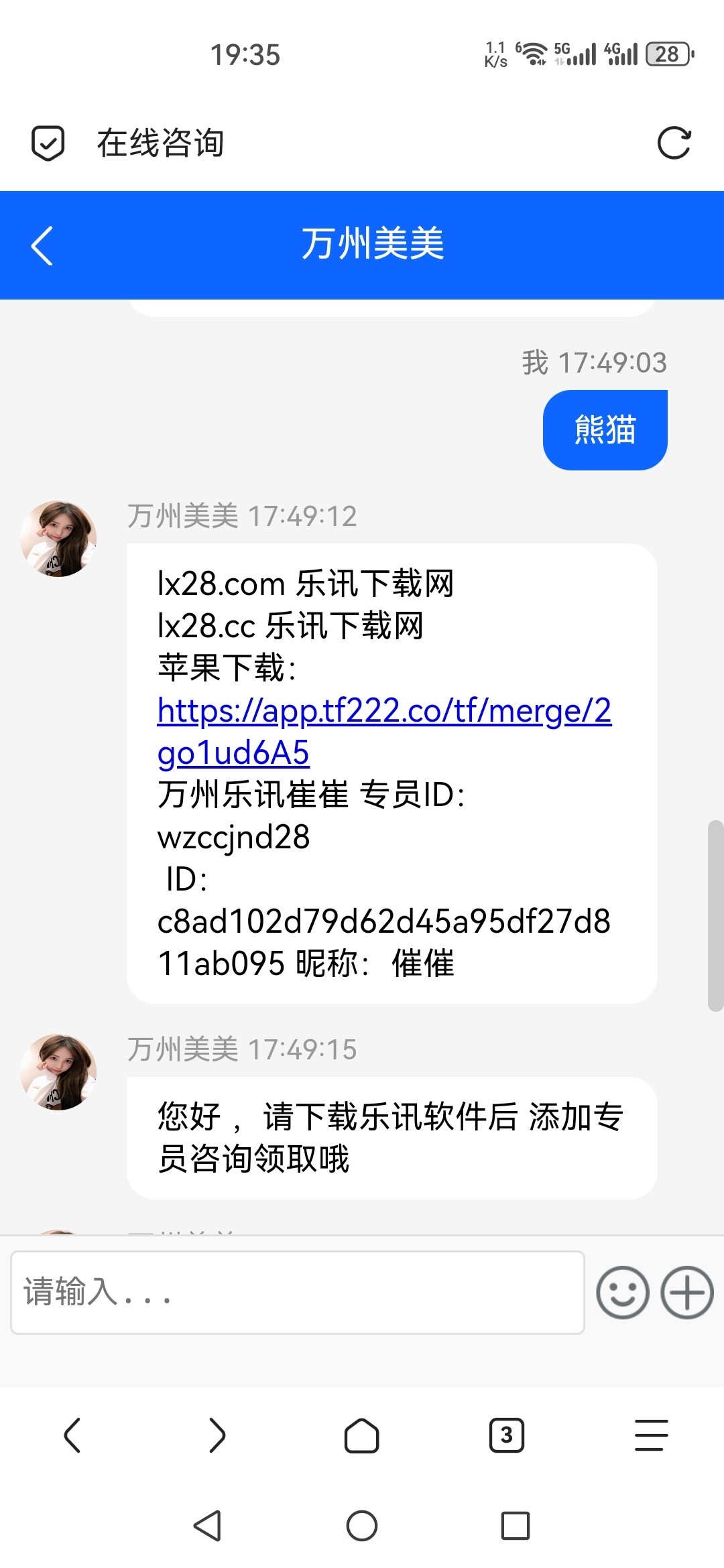
Task: Navigate forward in the browser toolbar
Action: pos(217,1435)
